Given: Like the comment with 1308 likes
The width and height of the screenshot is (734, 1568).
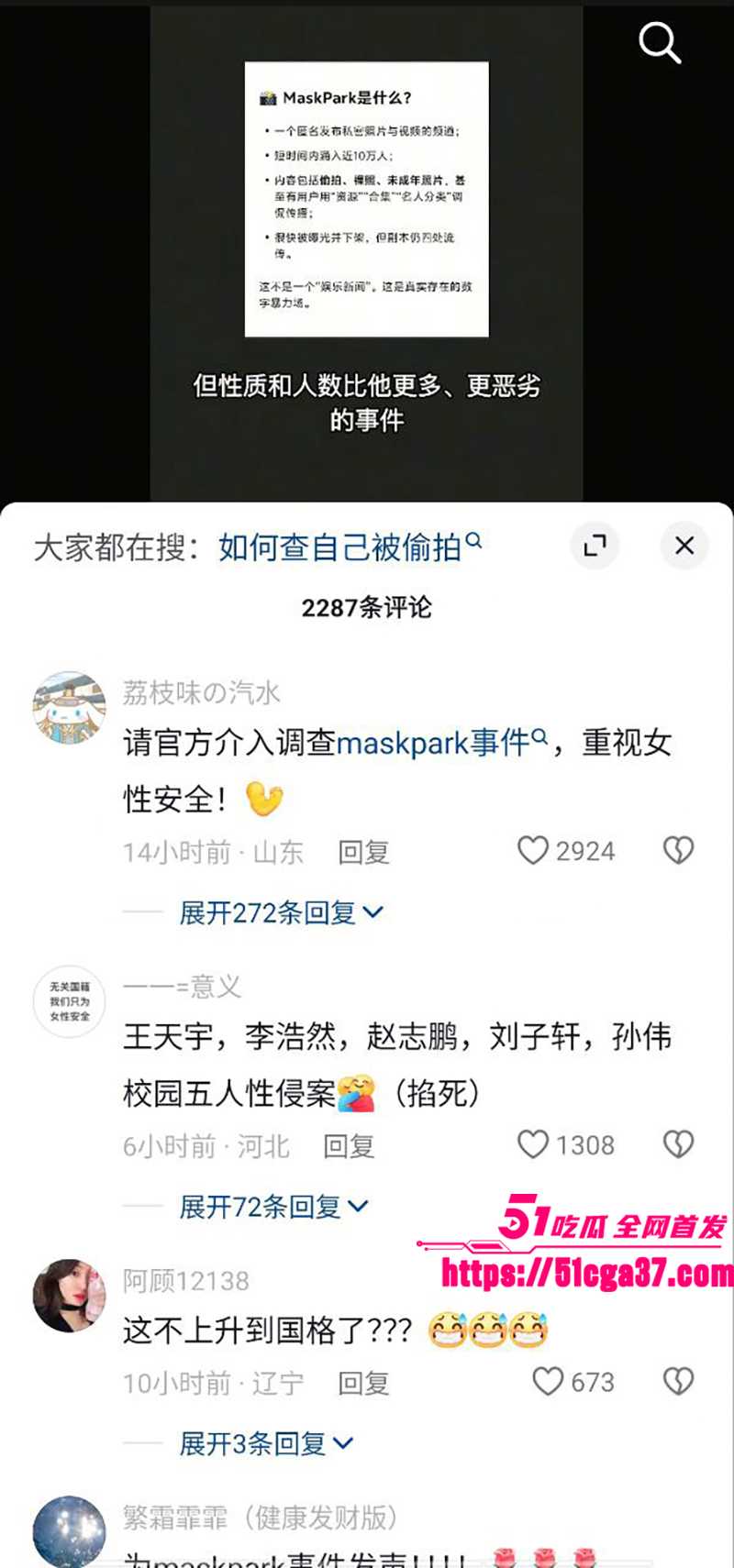Looking at the screenshot, I should [x=533, y=1144].
